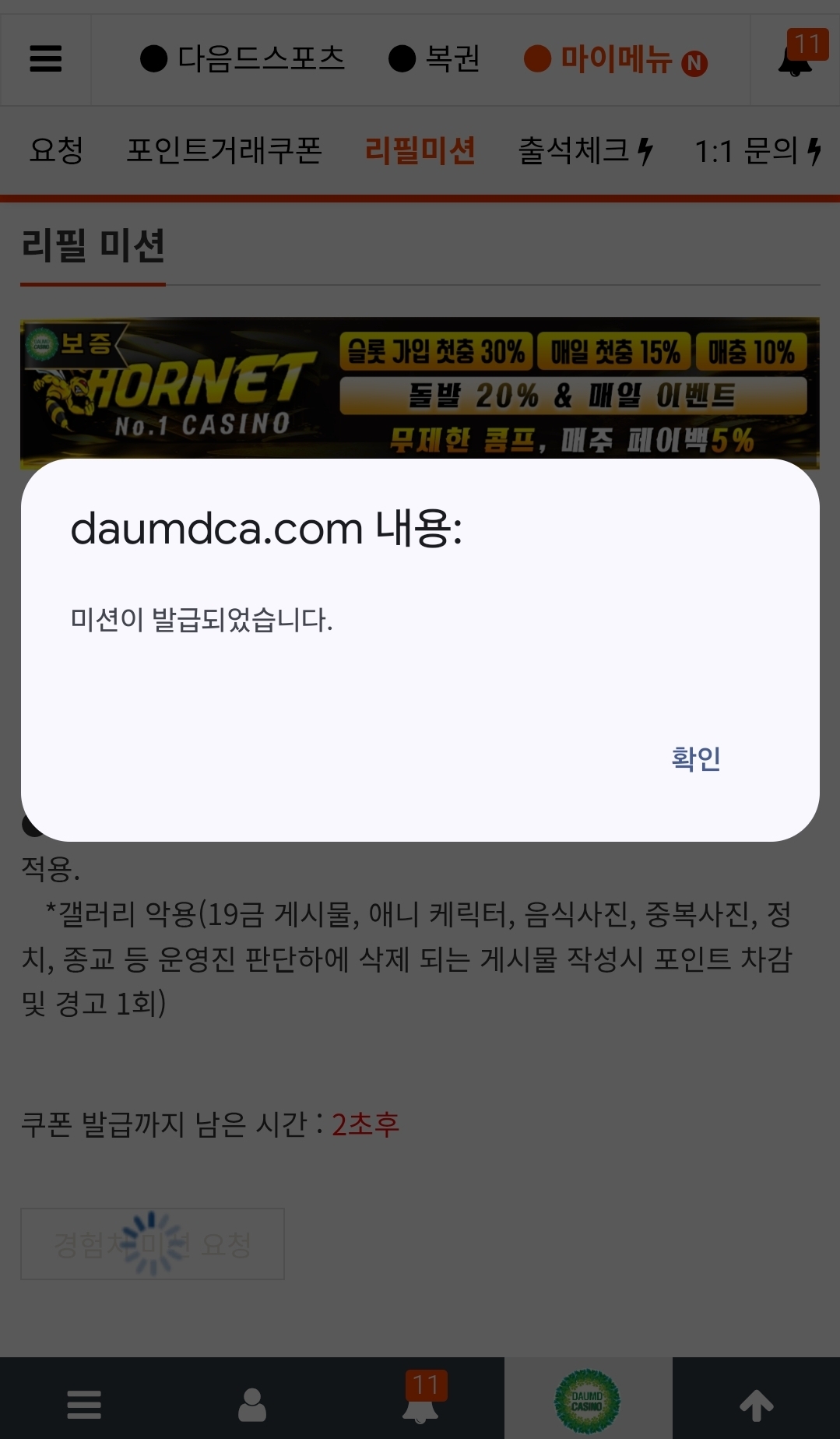Image resolution: width=840 pixels, height=1439 pixels.
Task: Tap the 경험치 미션 요청 button
Action: point(153,1244)
